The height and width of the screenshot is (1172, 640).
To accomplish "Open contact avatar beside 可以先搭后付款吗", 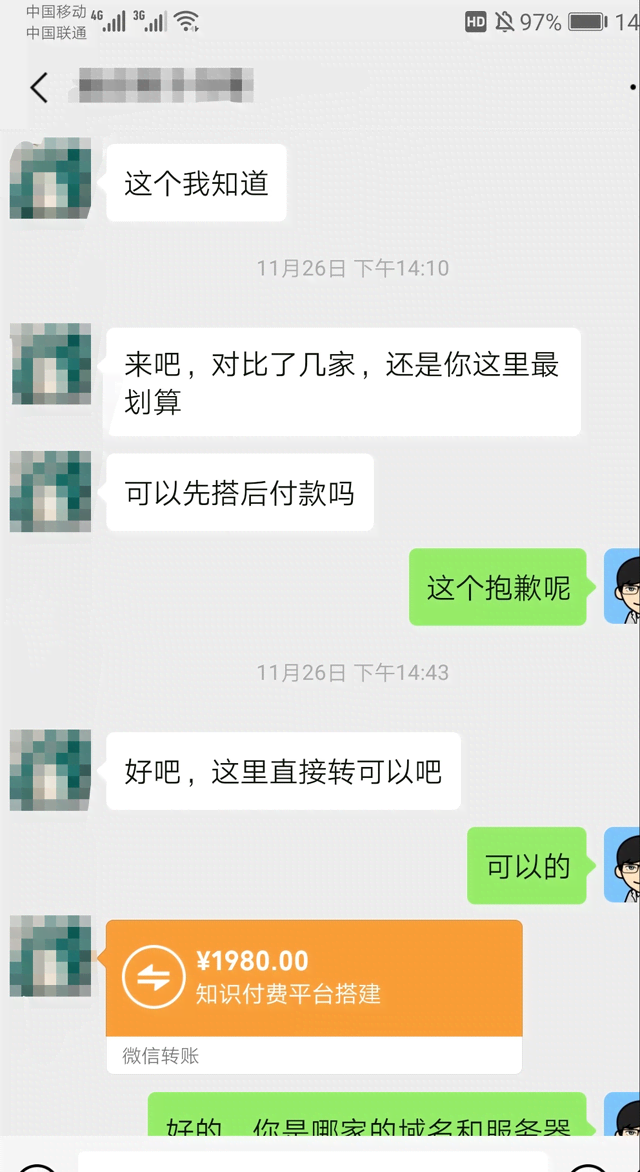I will click(51, 491).
